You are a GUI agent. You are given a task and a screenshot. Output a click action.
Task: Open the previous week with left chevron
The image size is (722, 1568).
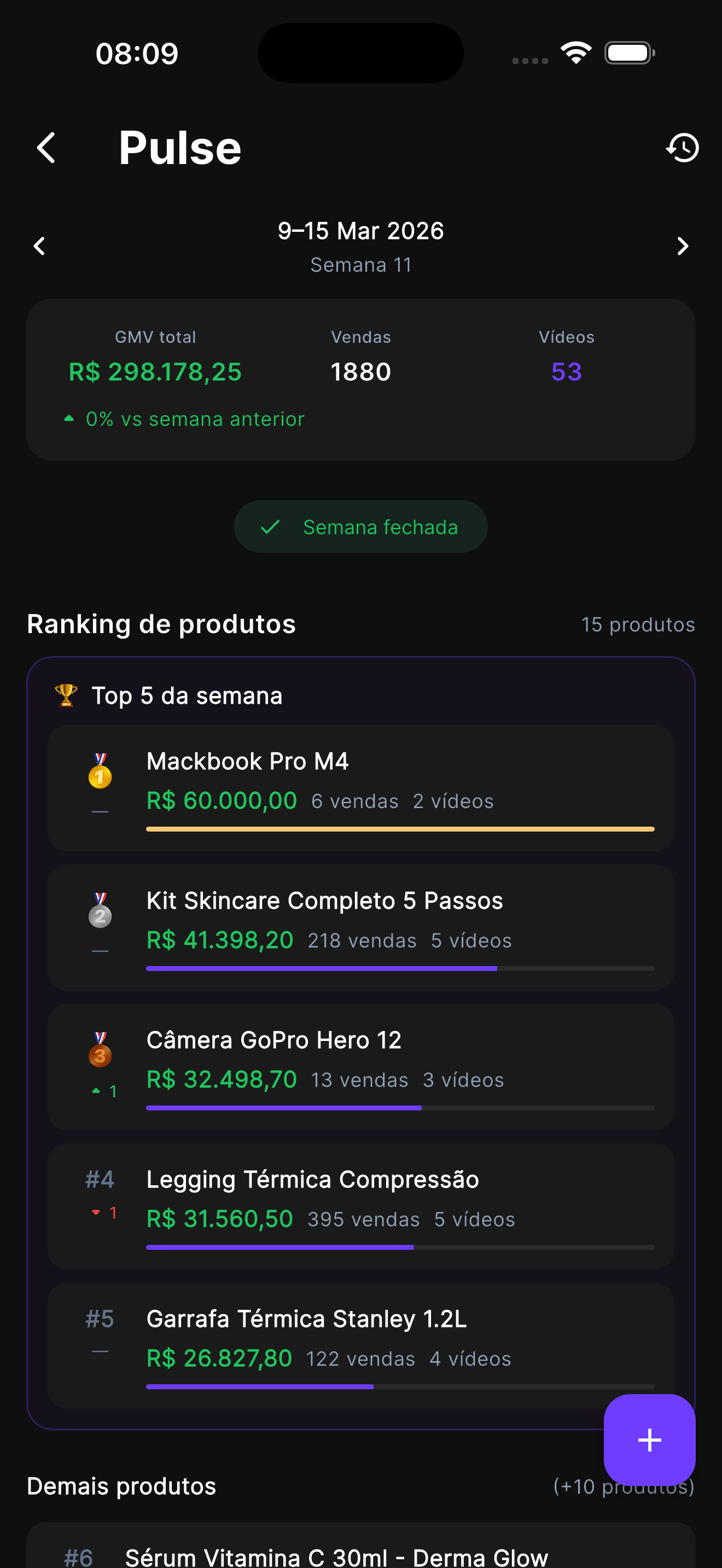coord(39,246)
